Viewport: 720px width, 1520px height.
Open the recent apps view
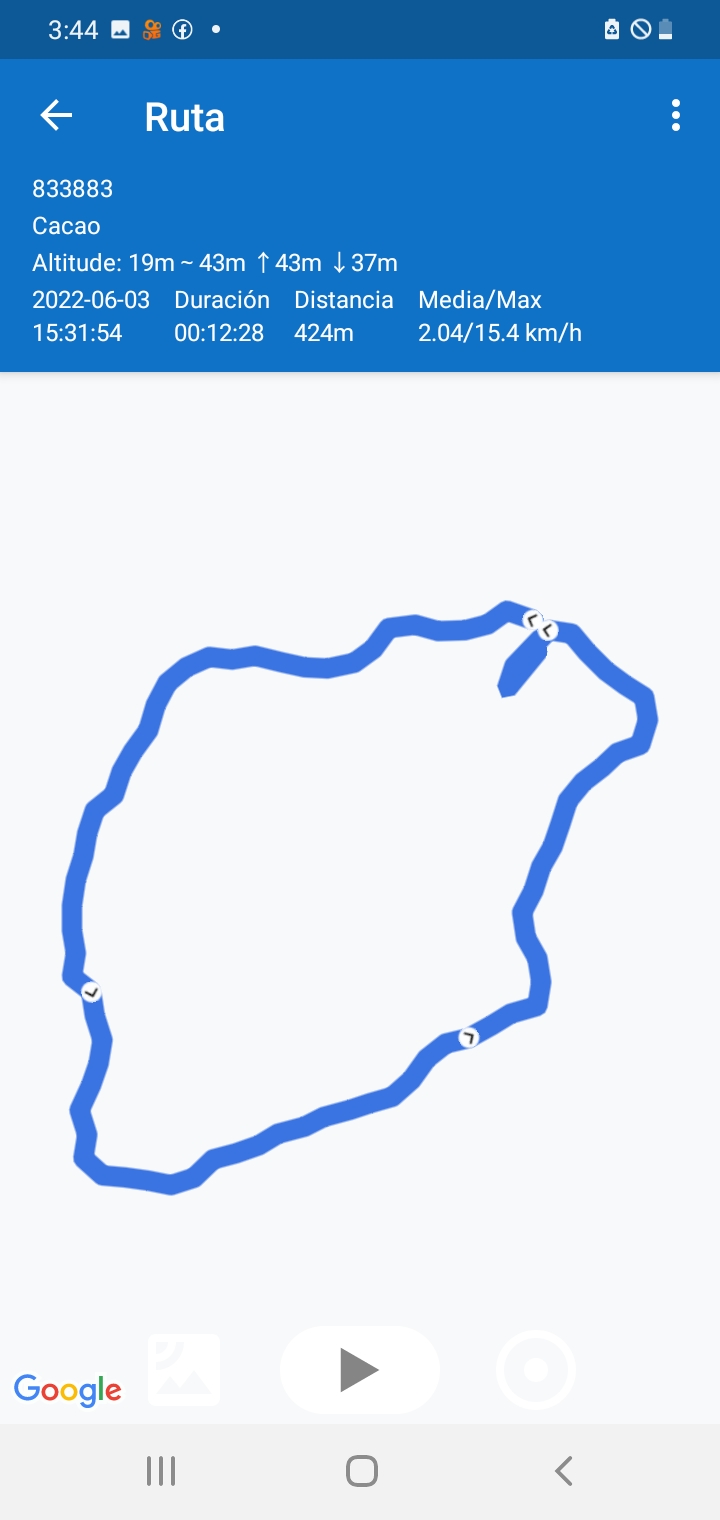click(x=161, y=1471)
